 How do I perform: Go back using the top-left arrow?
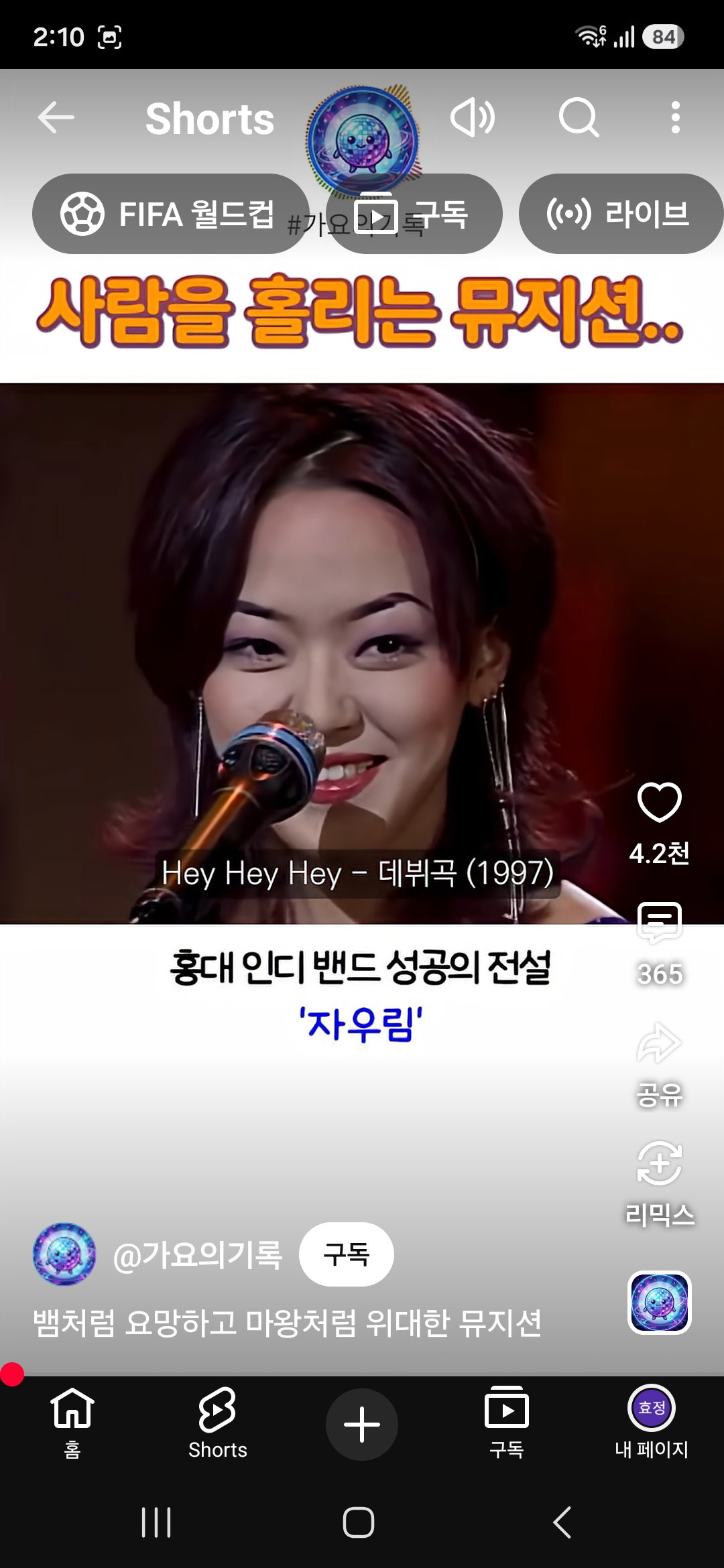coord(56,118)
